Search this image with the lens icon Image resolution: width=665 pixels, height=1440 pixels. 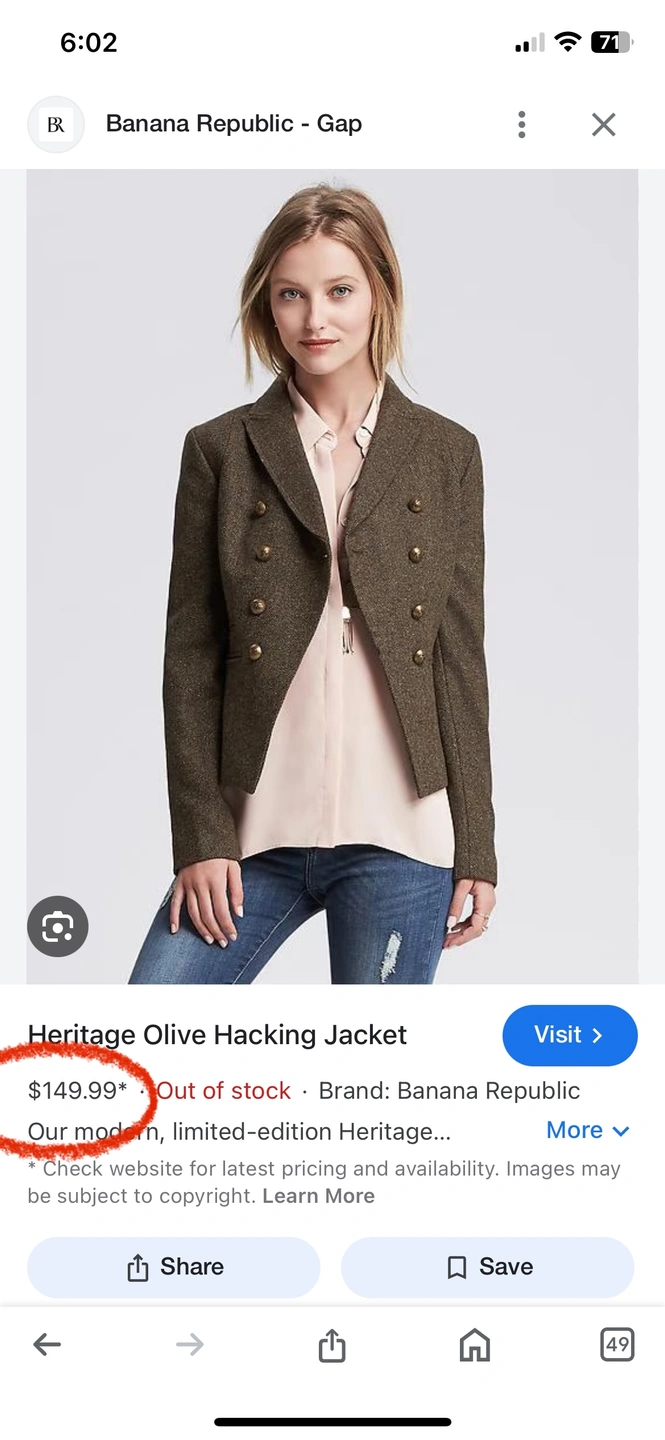[x=58, y=927]
